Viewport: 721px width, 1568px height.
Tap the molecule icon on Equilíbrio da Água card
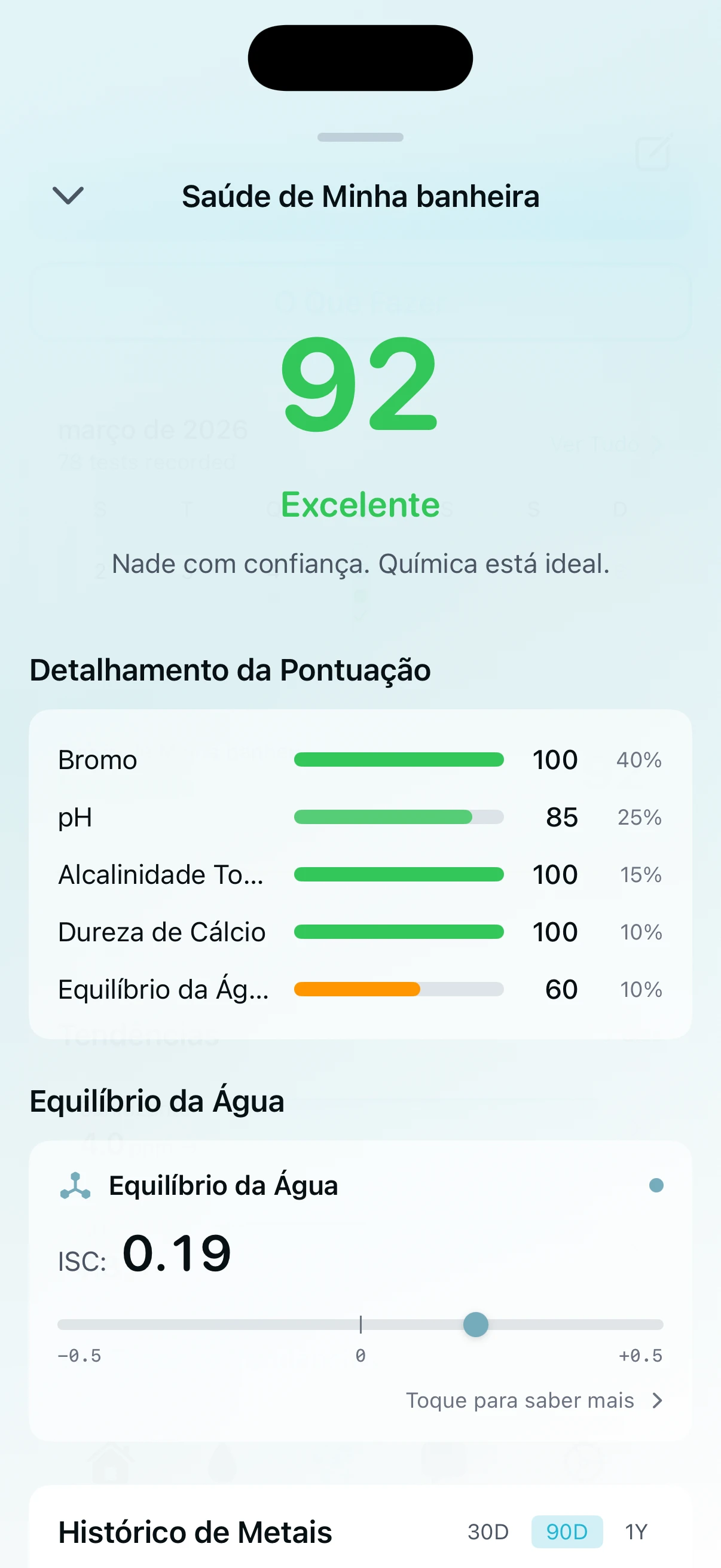point(75,1184)
